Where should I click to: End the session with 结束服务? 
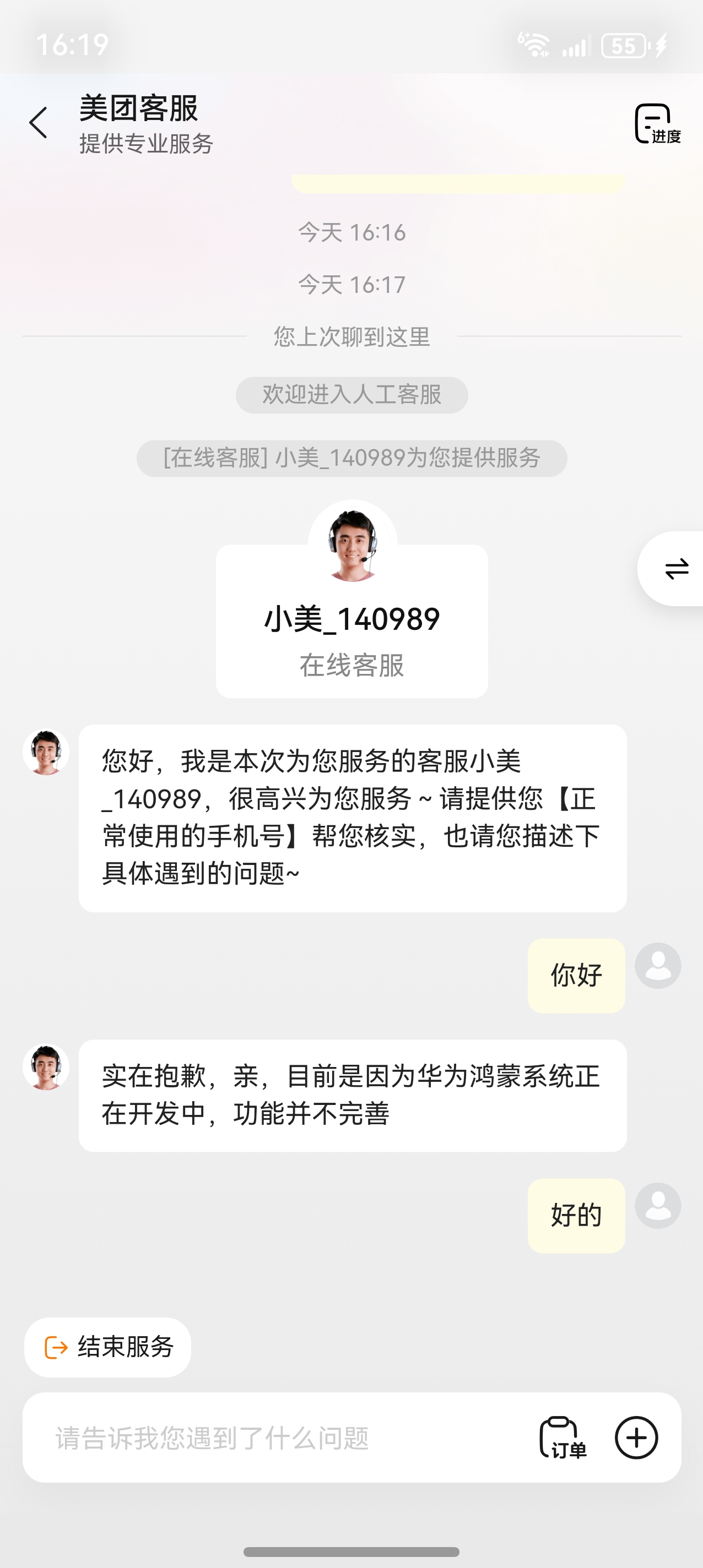click(108, 1347)
